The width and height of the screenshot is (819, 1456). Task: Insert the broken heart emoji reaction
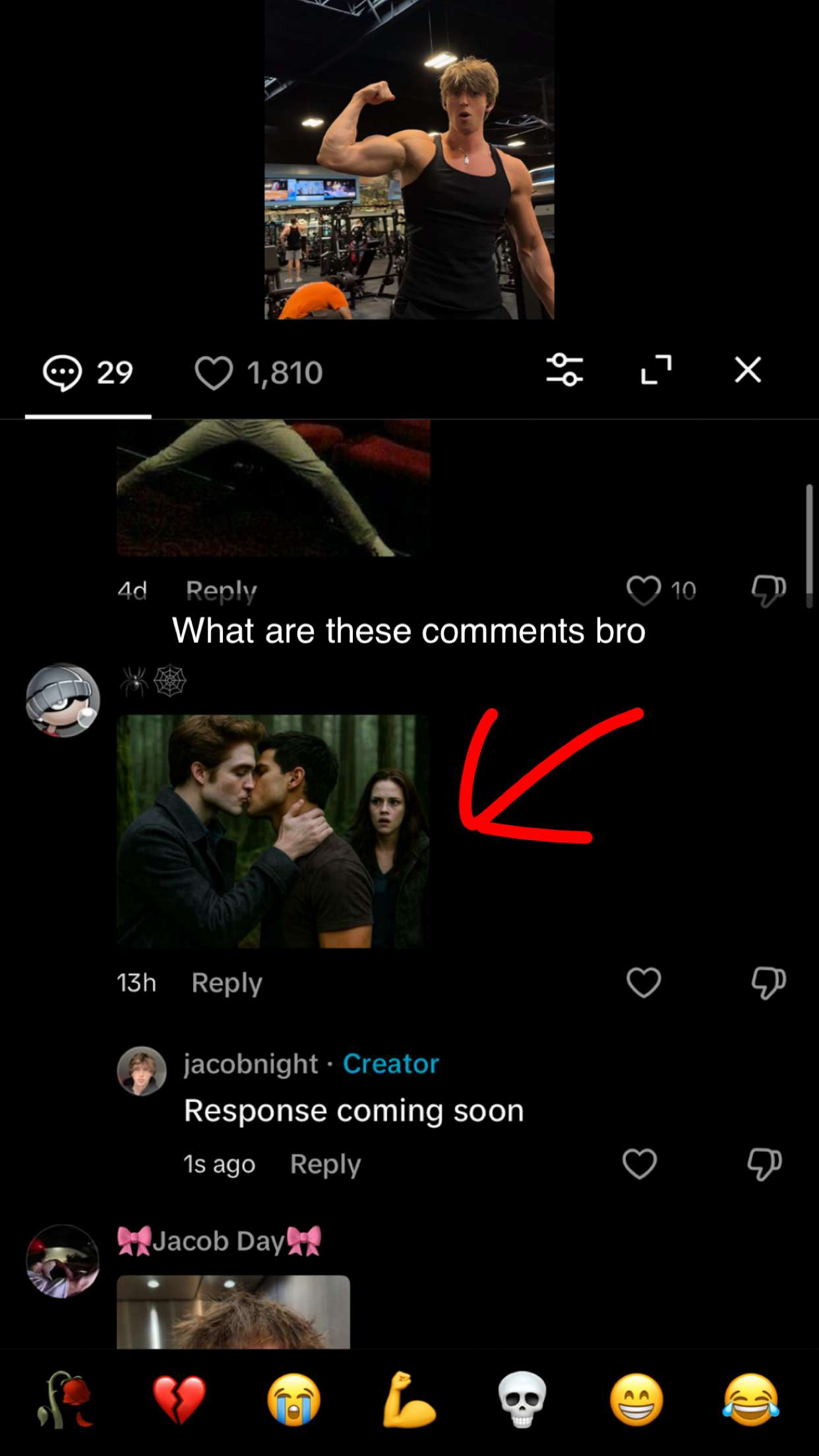pos(179,1399)
